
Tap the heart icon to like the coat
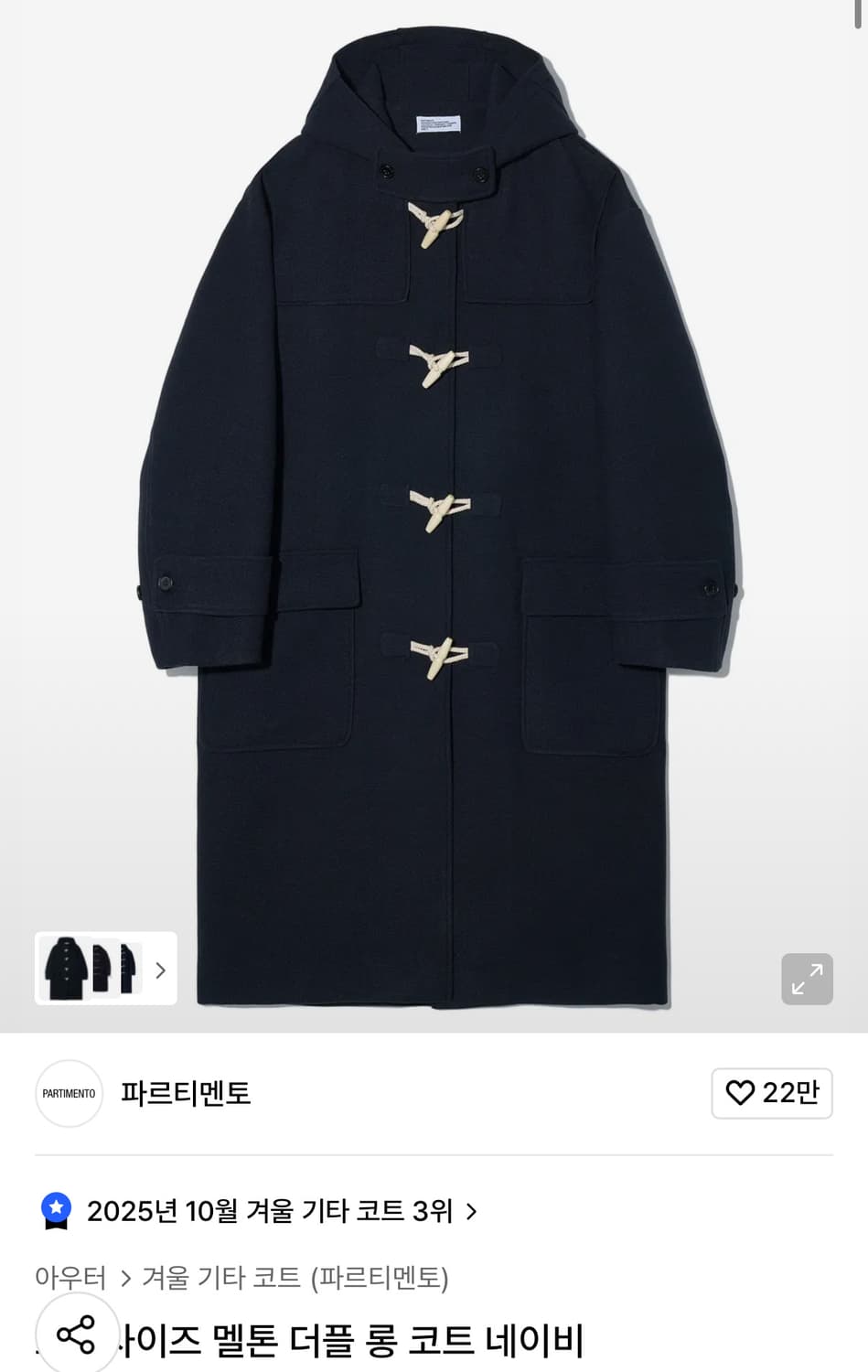[x=740, y=1093]
